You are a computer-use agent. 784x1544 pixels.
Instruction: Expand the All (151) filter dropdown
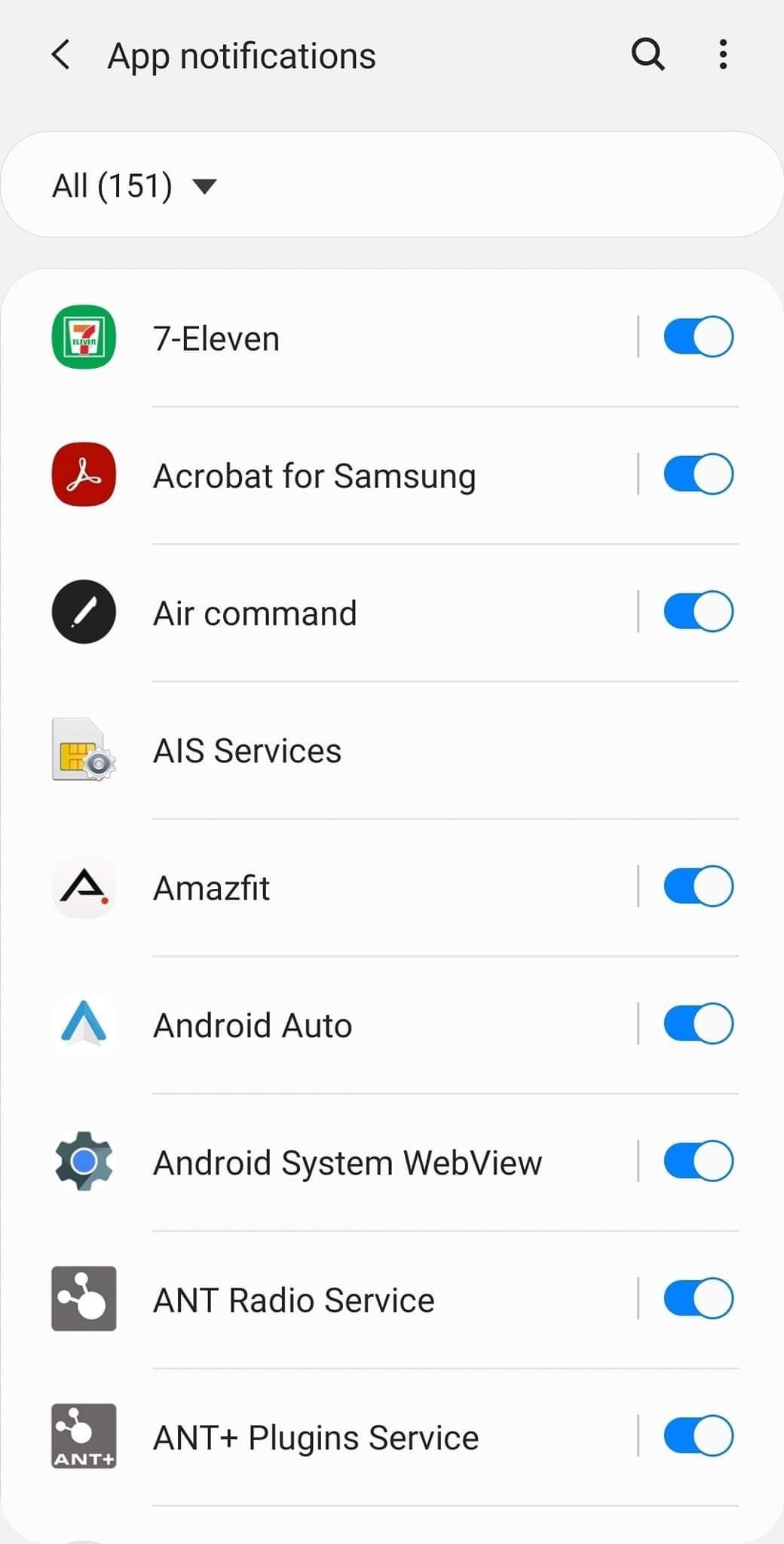[x=134, y=185]
